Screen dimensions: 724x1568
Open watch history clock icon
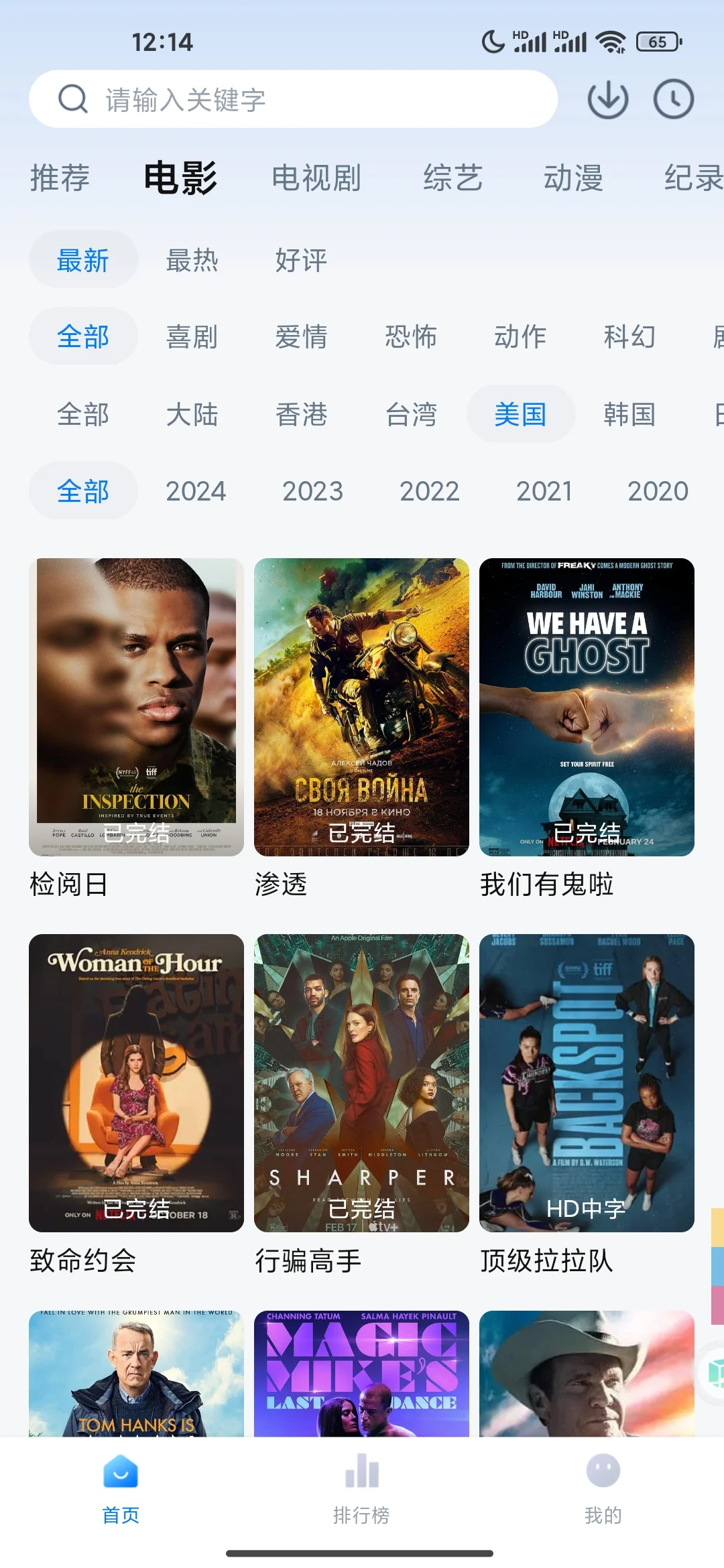(673, 99)
